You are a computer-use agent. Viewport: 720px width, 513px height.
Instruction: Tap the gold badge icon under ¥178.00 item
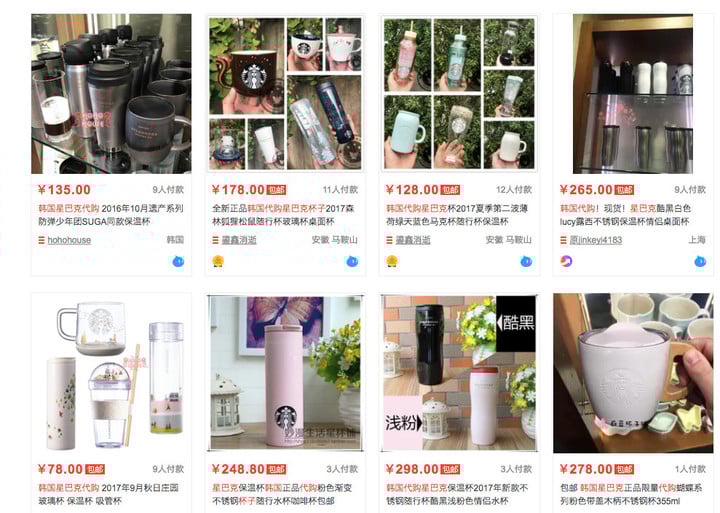[x=218, y=262]
